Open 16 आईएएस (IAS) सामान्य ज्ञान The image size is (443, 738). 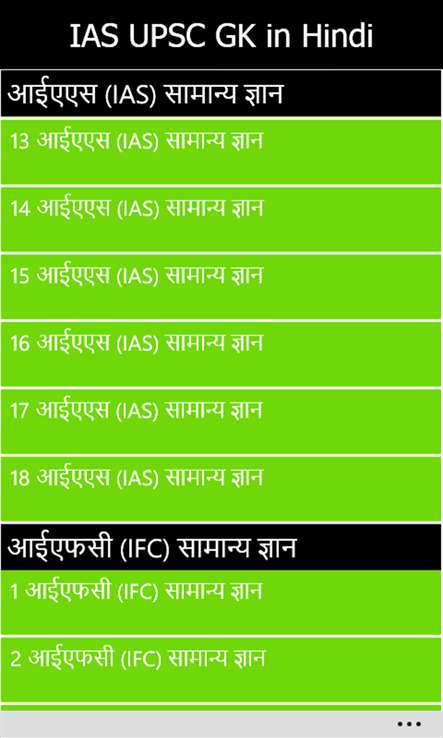[x=221, y=354]
